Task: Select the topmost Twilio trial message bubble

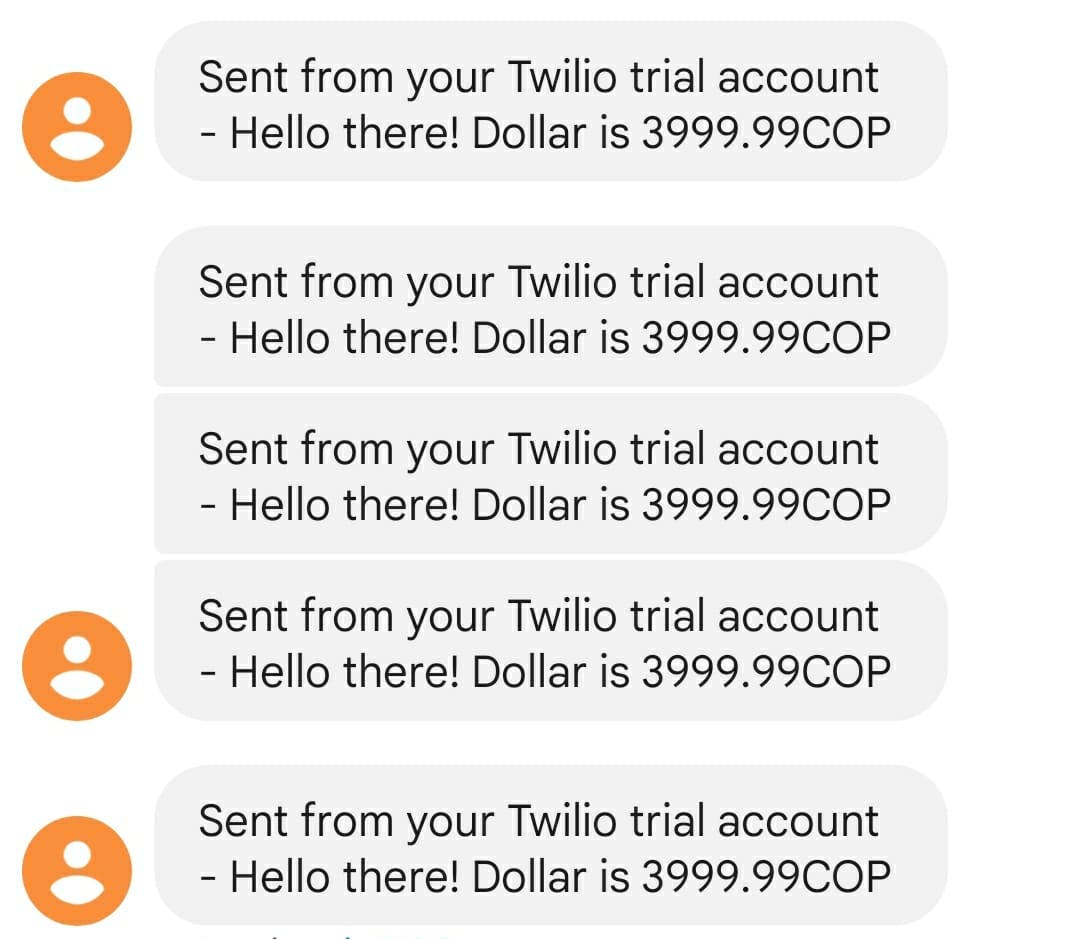Action: pyautogui.click(x=550, y=104)
